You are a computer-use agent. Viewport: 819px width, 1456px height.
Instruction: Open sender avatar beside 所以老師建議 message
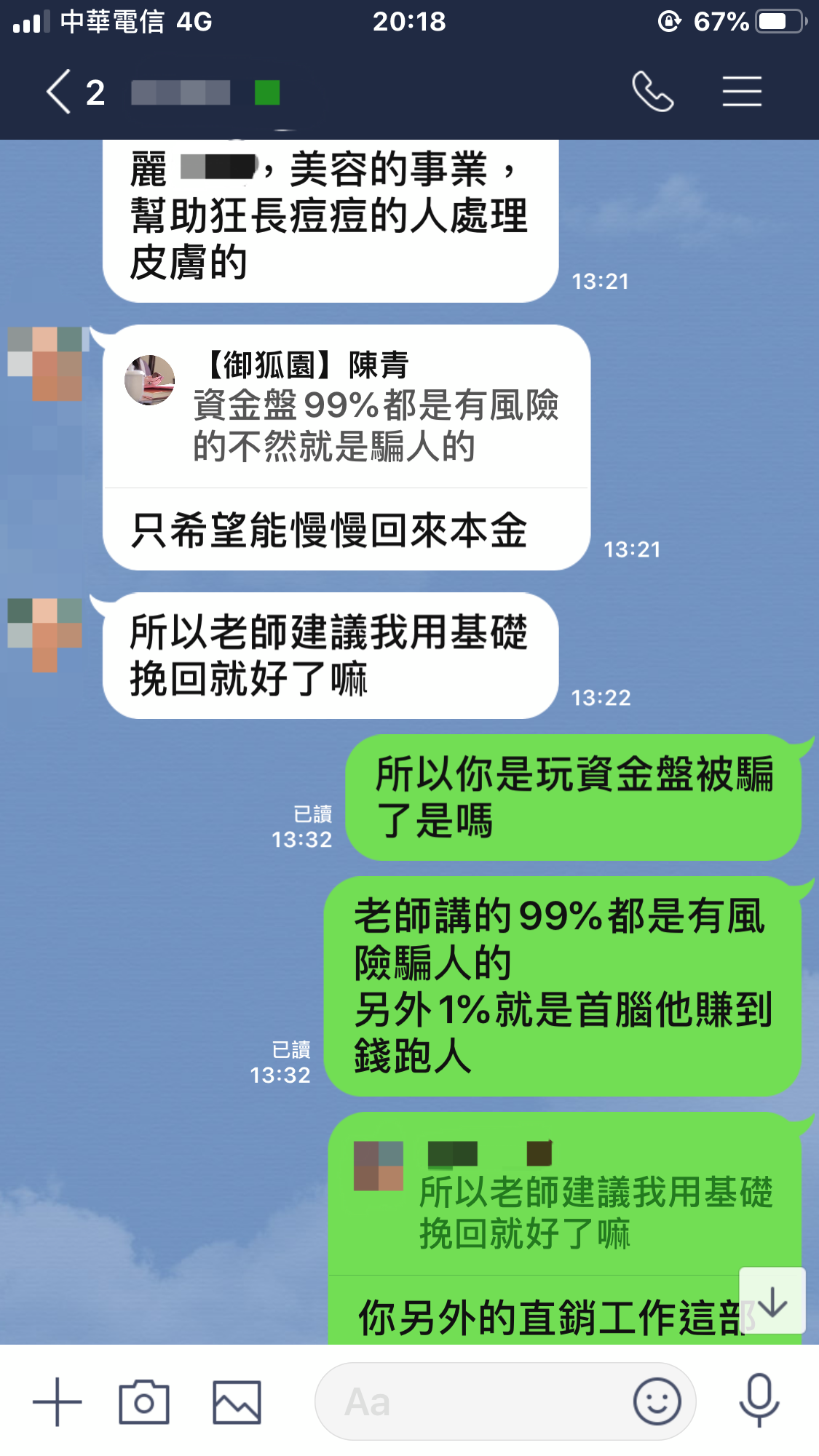45,634
